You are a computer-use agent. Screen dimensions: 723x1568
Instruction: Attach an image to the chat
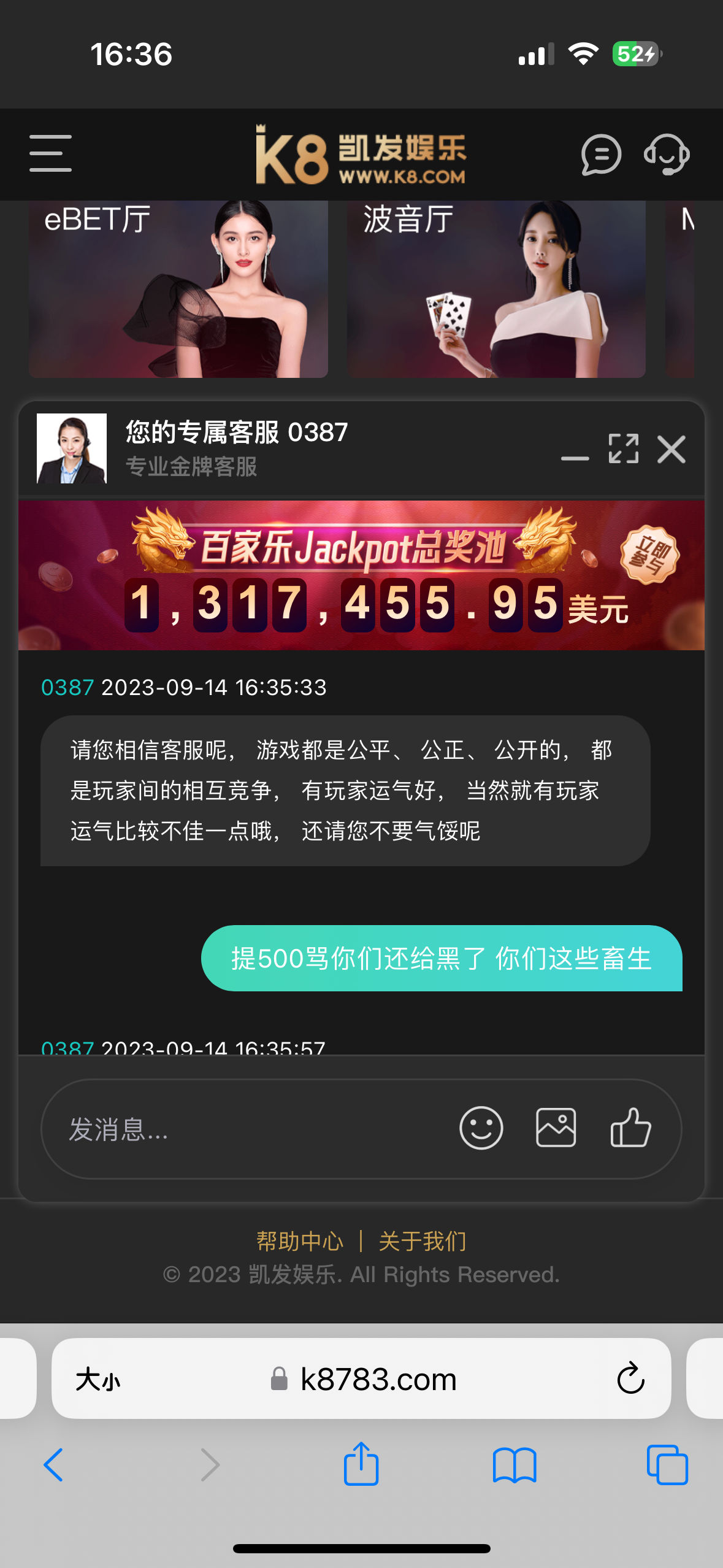[556, 1128]
